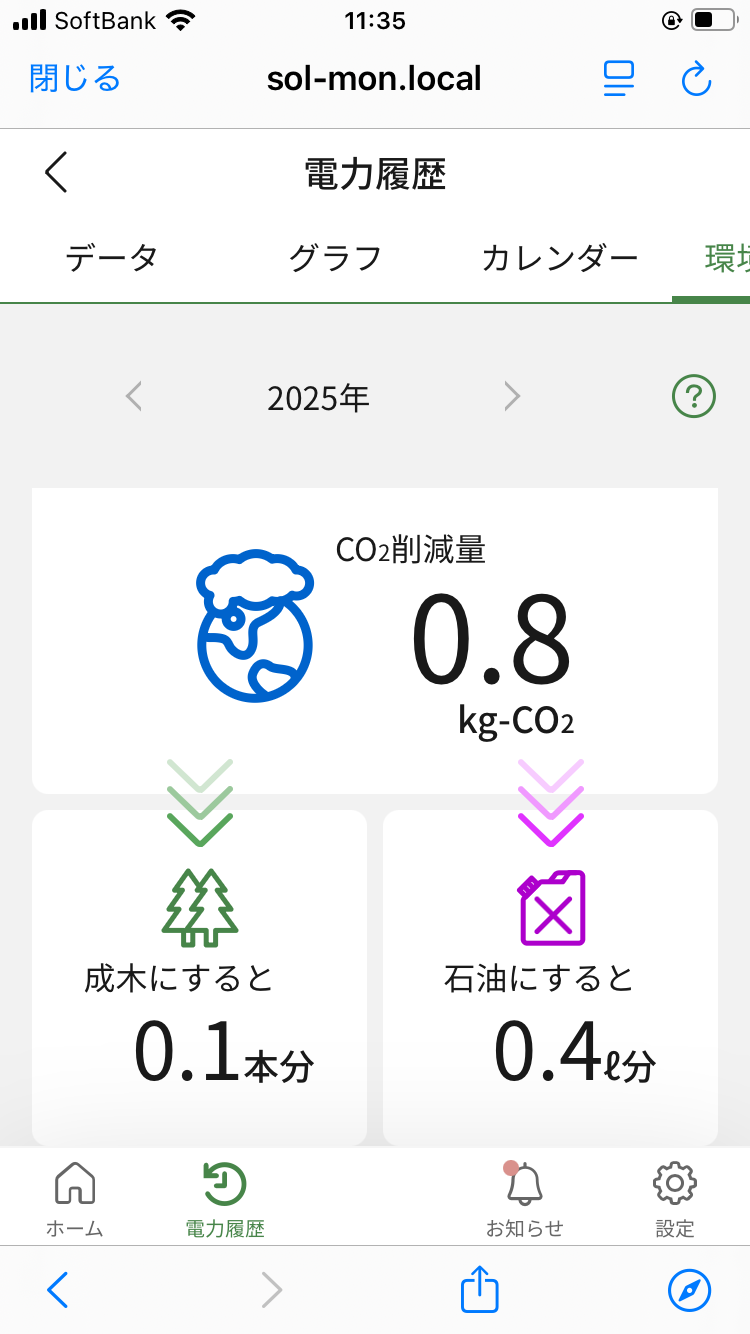
Task: Tap the 2025年 year label
Action: click(x=318, y=397)
